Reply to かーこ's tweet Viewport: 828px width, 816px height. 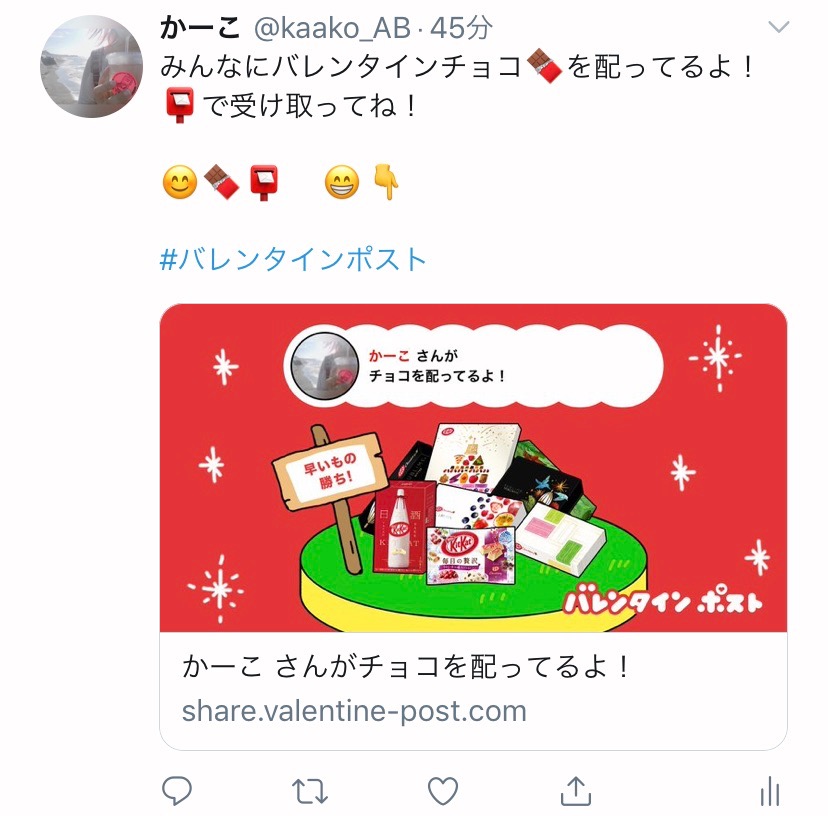177,792
